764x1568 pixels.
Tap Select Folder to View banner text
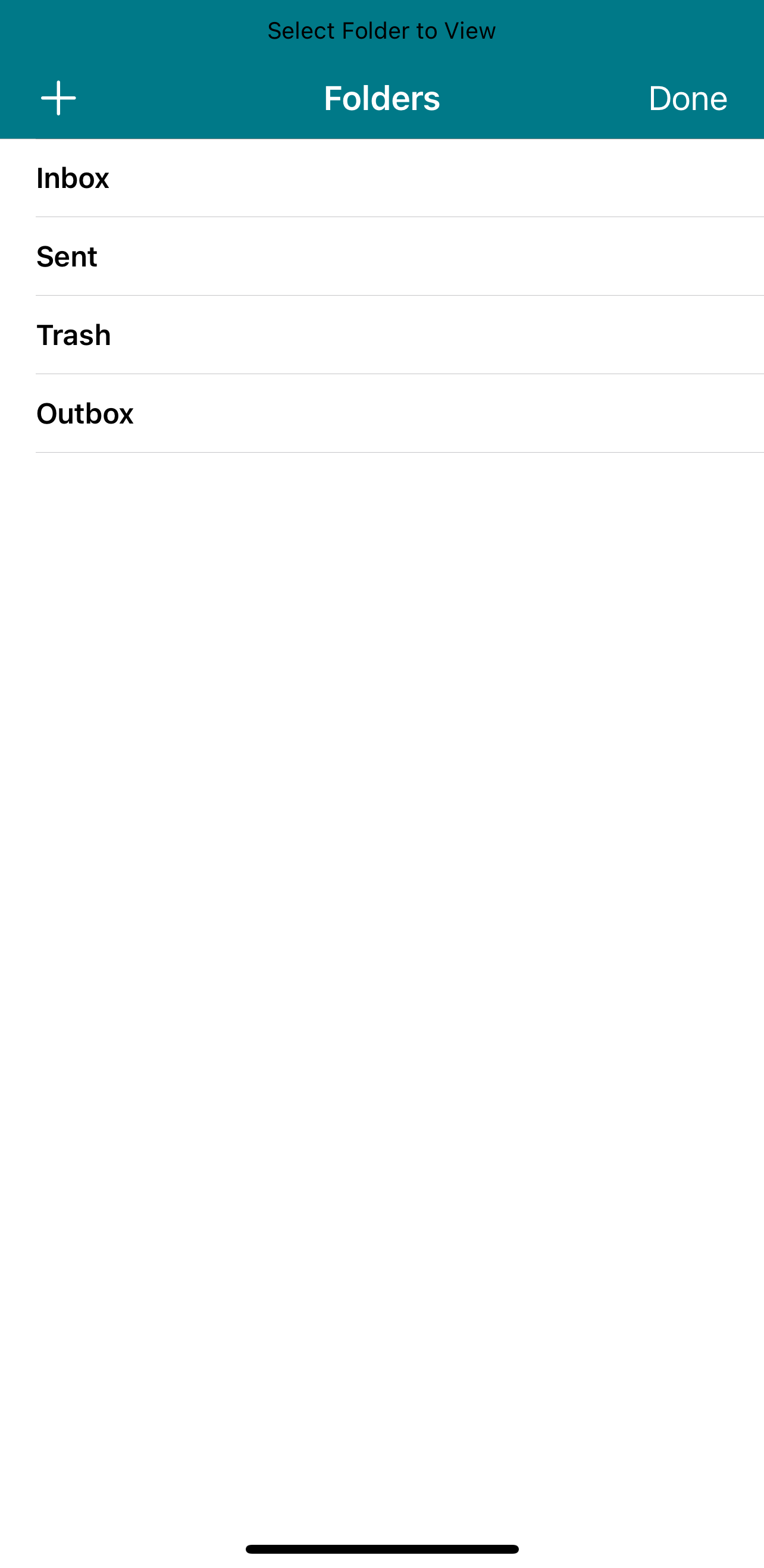[x=380, y=29]
